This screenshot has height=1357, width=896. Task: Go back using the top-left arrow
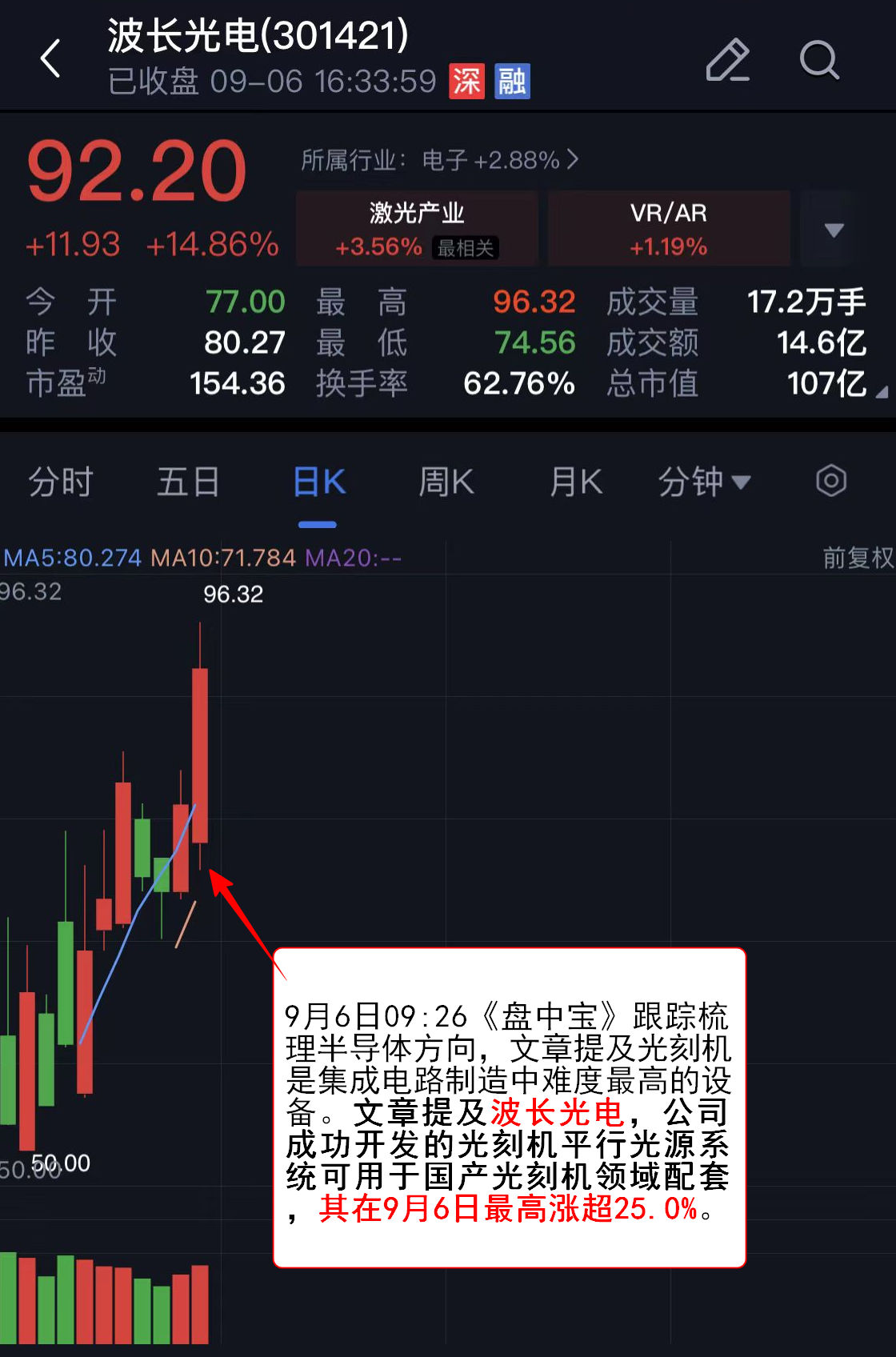[51, 59]
